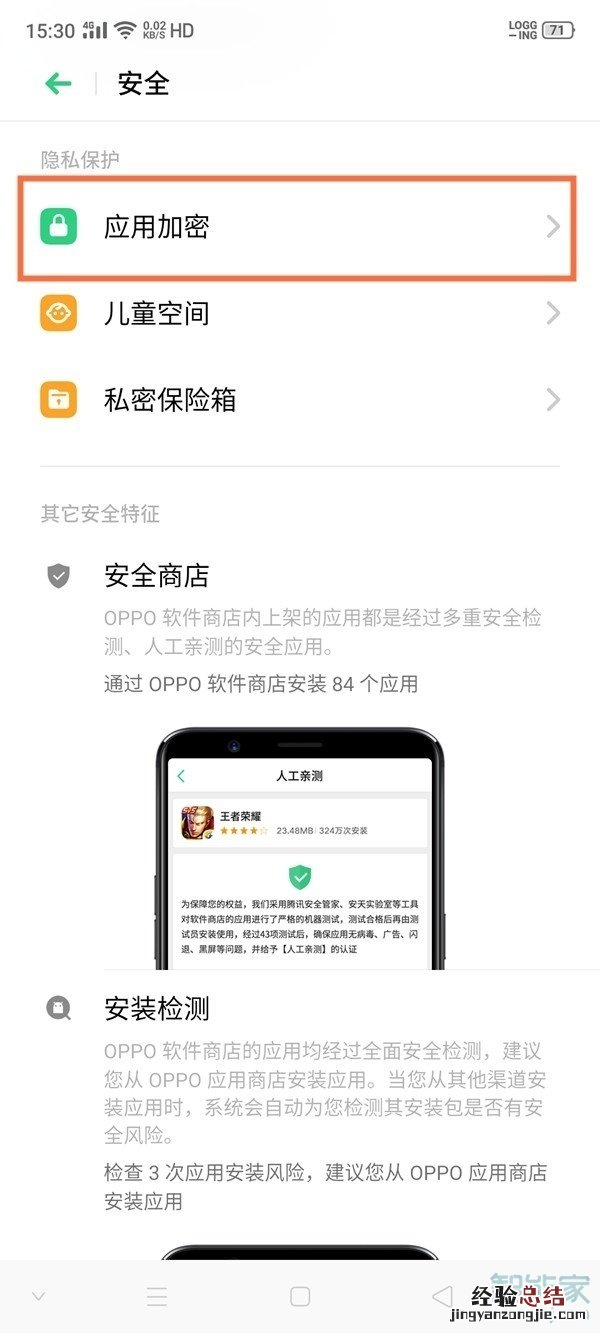Viewport: 600px width, 1333px height.
Task: Go back from the 安全 page
Action: pos(59,84)
